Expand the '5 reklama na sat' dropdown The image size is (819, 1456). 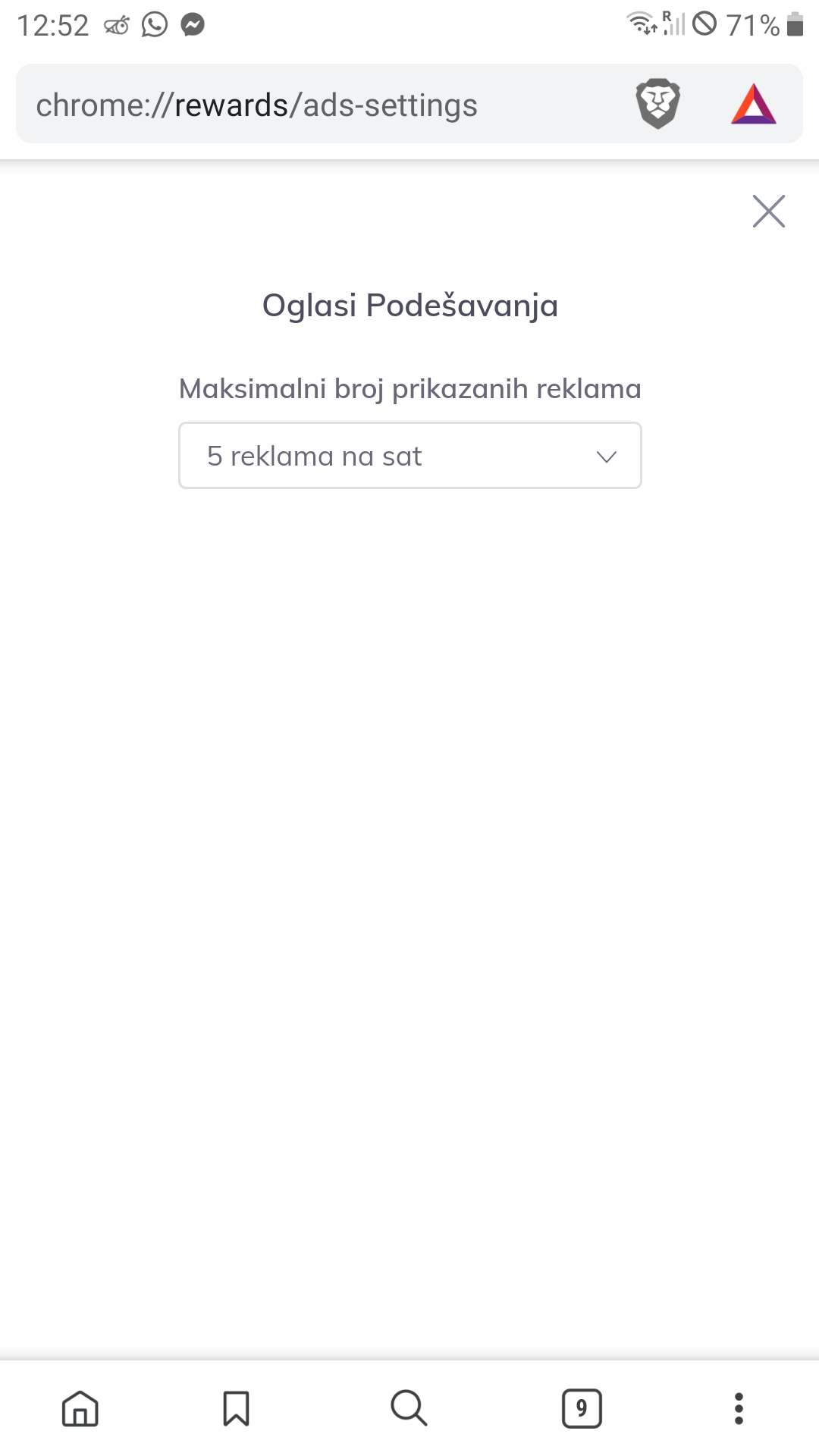click(x=409, y=456)
